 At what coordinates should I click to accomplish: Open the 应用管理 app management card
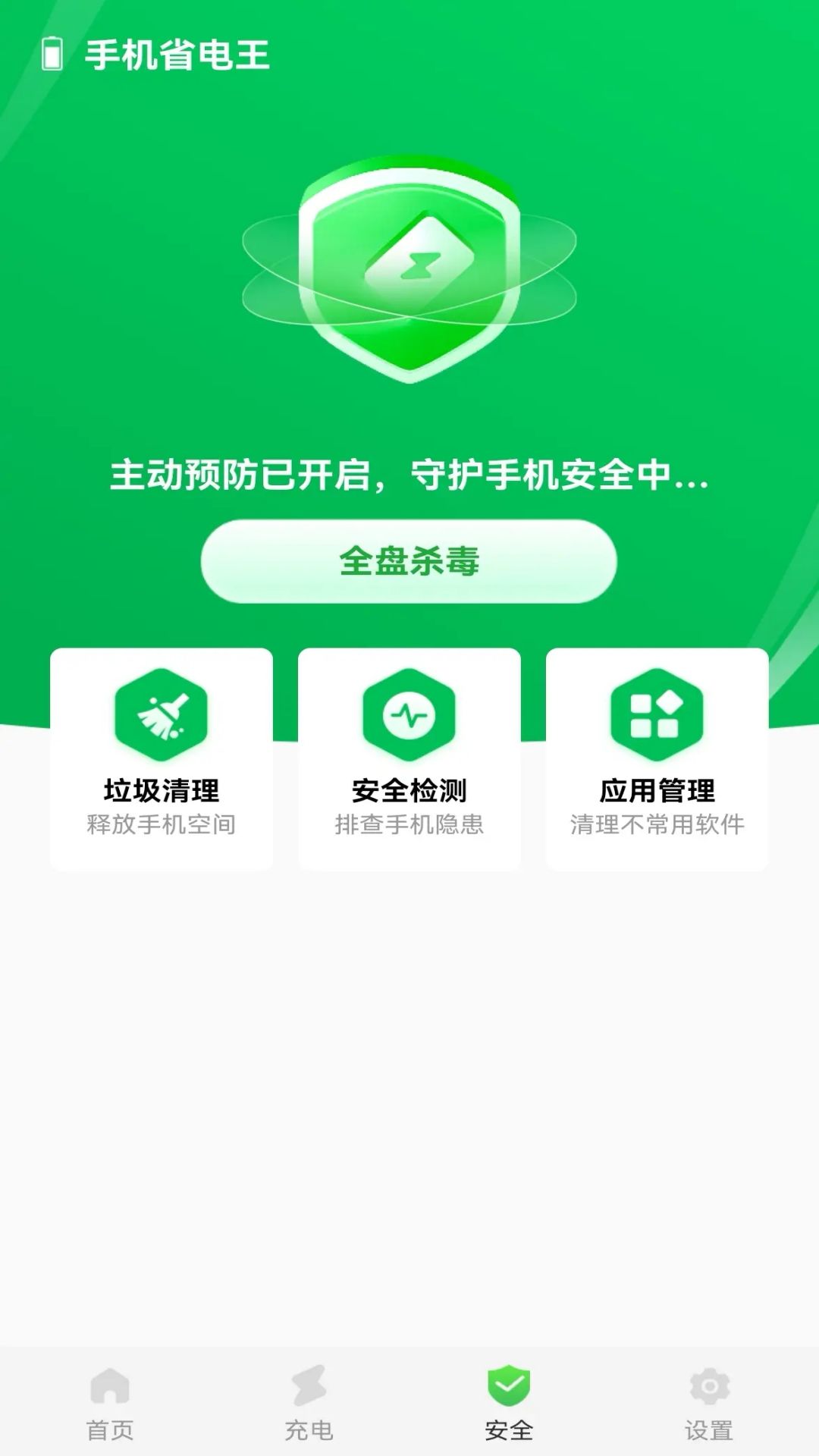(x=657, y=758)
